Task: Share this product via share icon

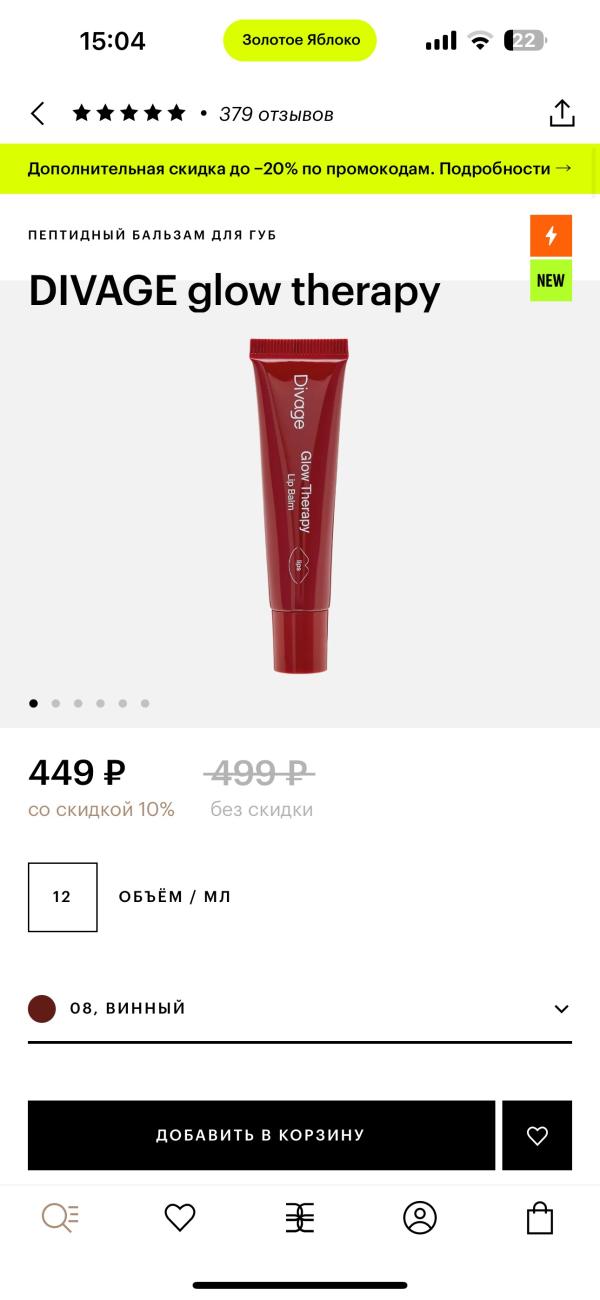Action: [x=562, y=113]
